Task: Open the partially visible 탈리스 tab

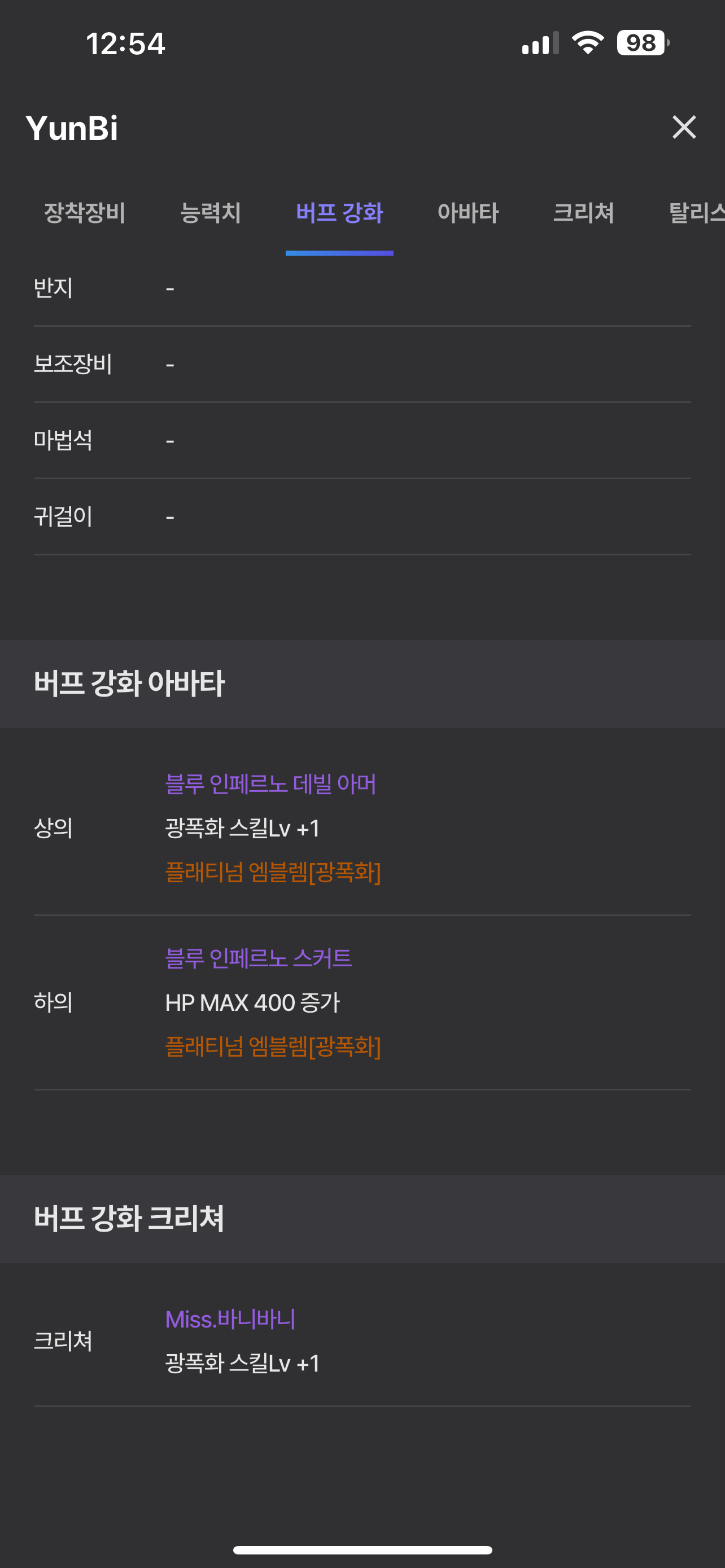Action: pos(696,213)
